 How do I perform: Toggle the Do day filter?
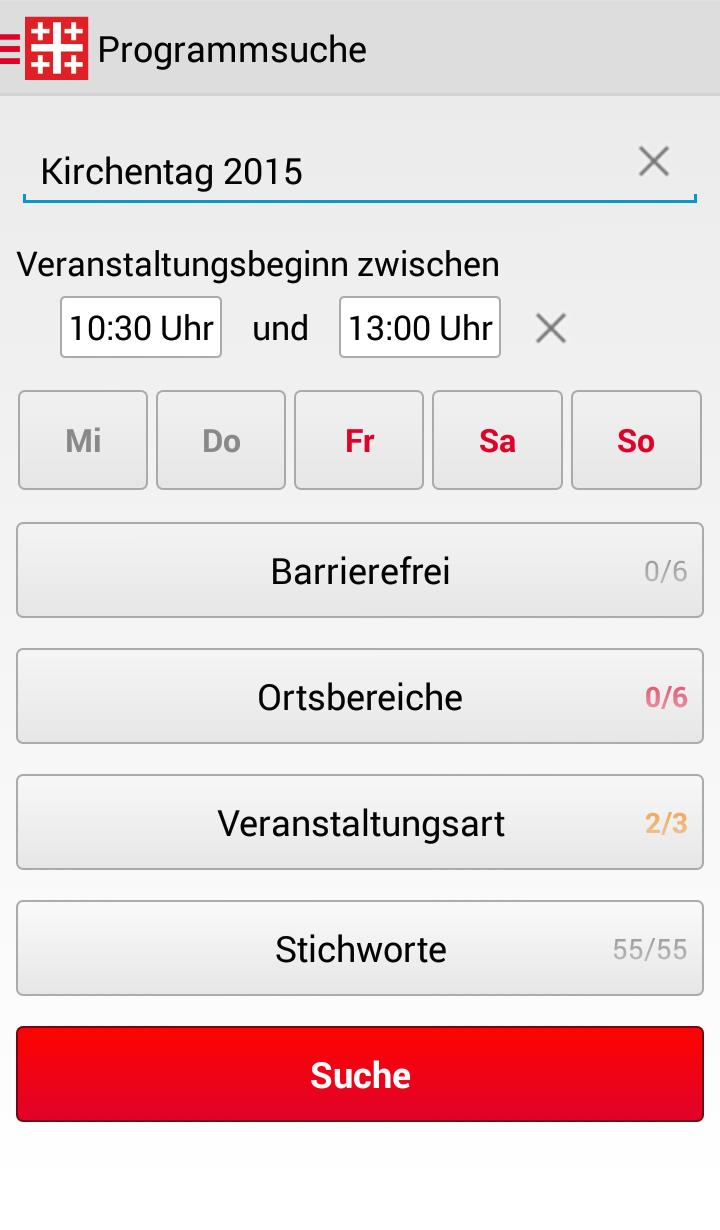coord(221,440)
